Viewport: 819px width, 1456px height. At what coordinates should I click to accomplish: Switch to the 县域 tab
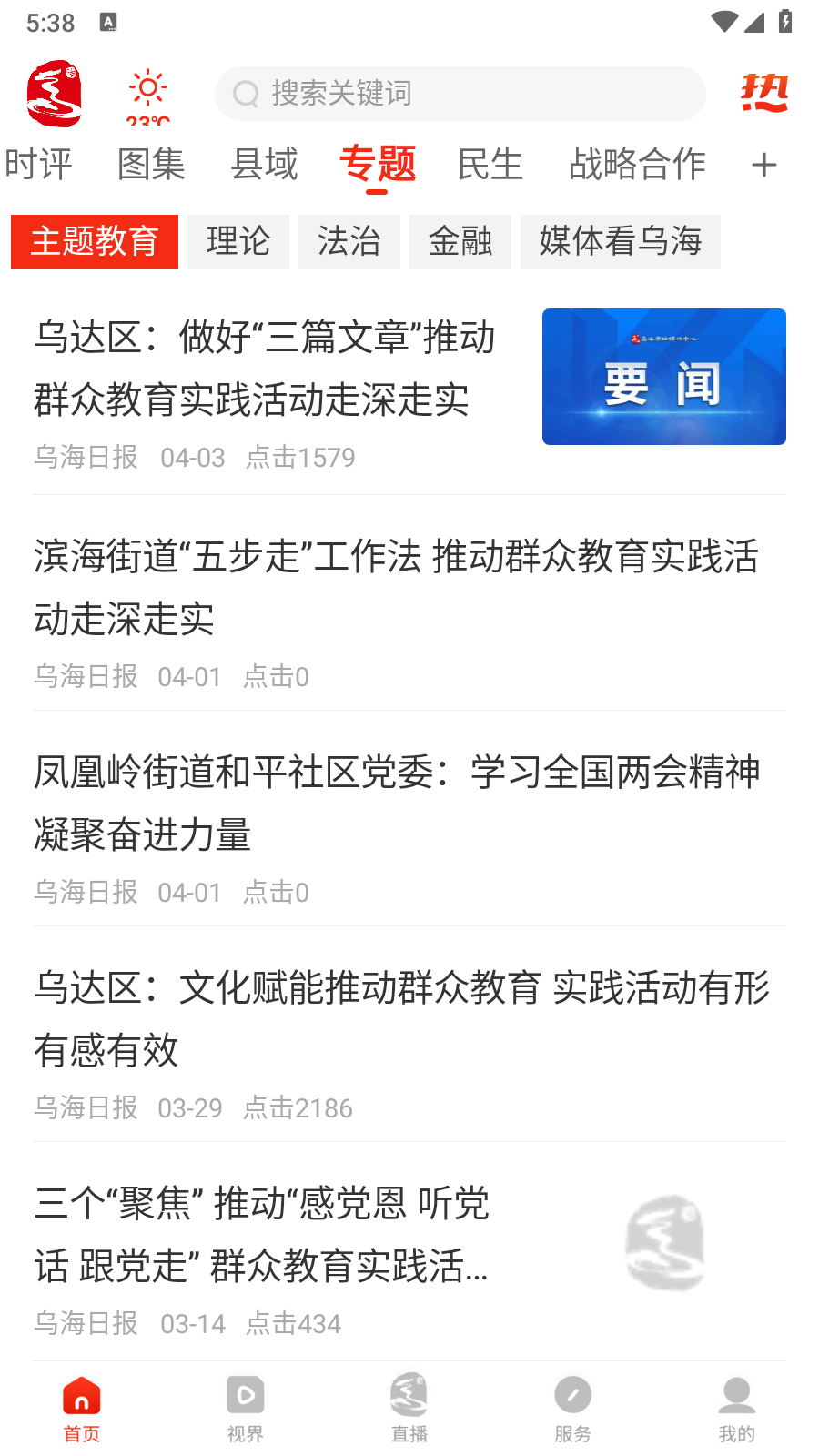point(264,165)
